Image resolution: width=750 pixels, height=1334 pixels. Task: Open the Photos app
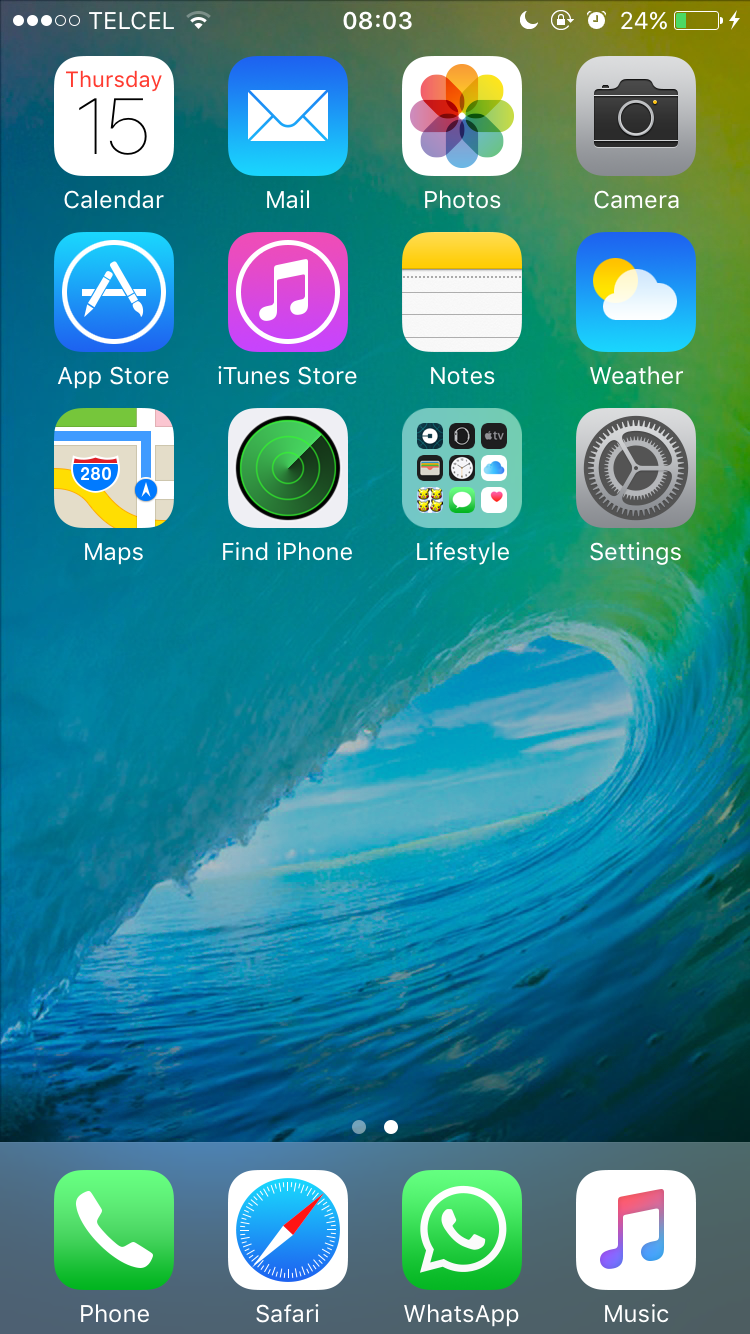pos(462,116)
